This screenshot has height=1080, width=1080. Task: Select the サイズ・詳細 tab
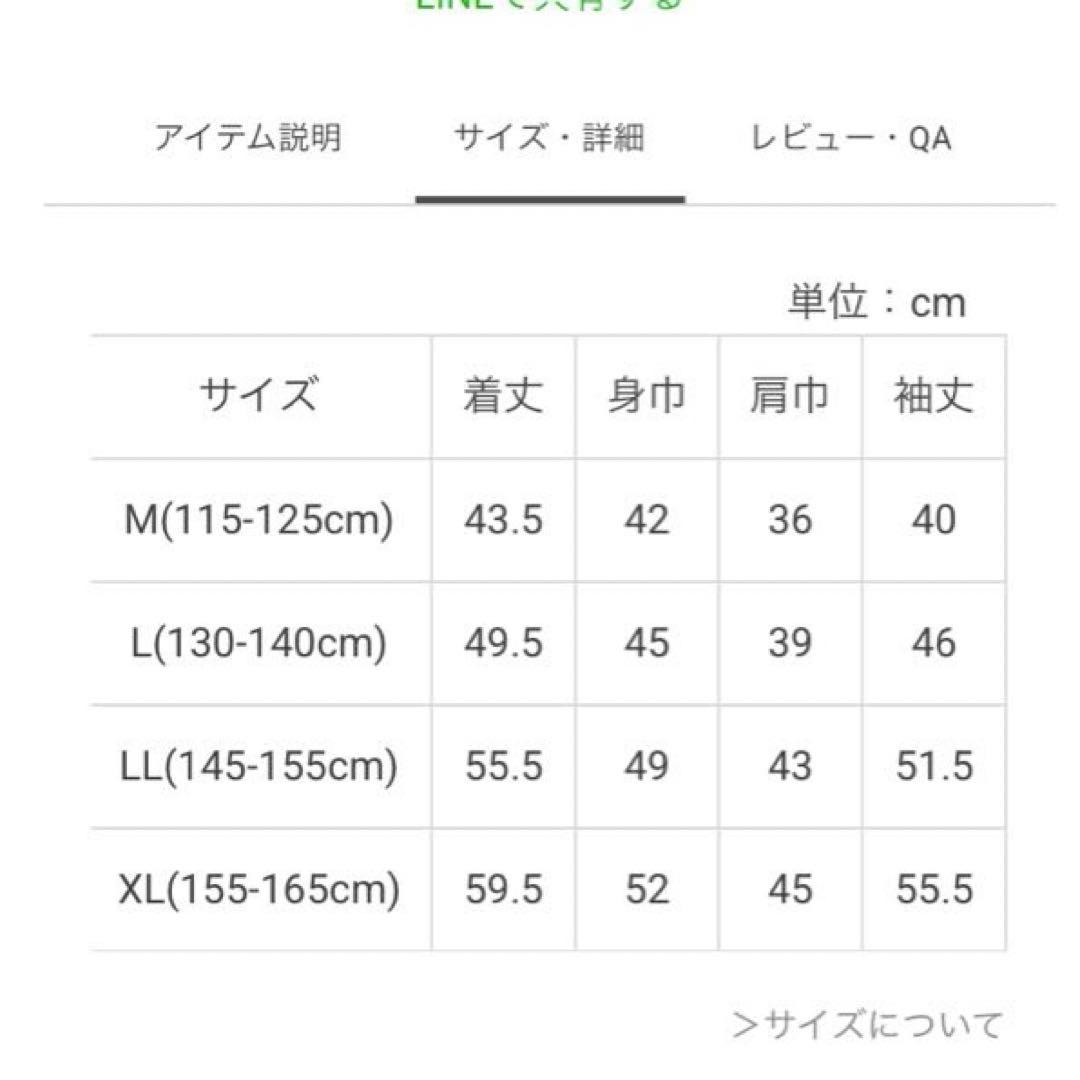click(549, 138)
